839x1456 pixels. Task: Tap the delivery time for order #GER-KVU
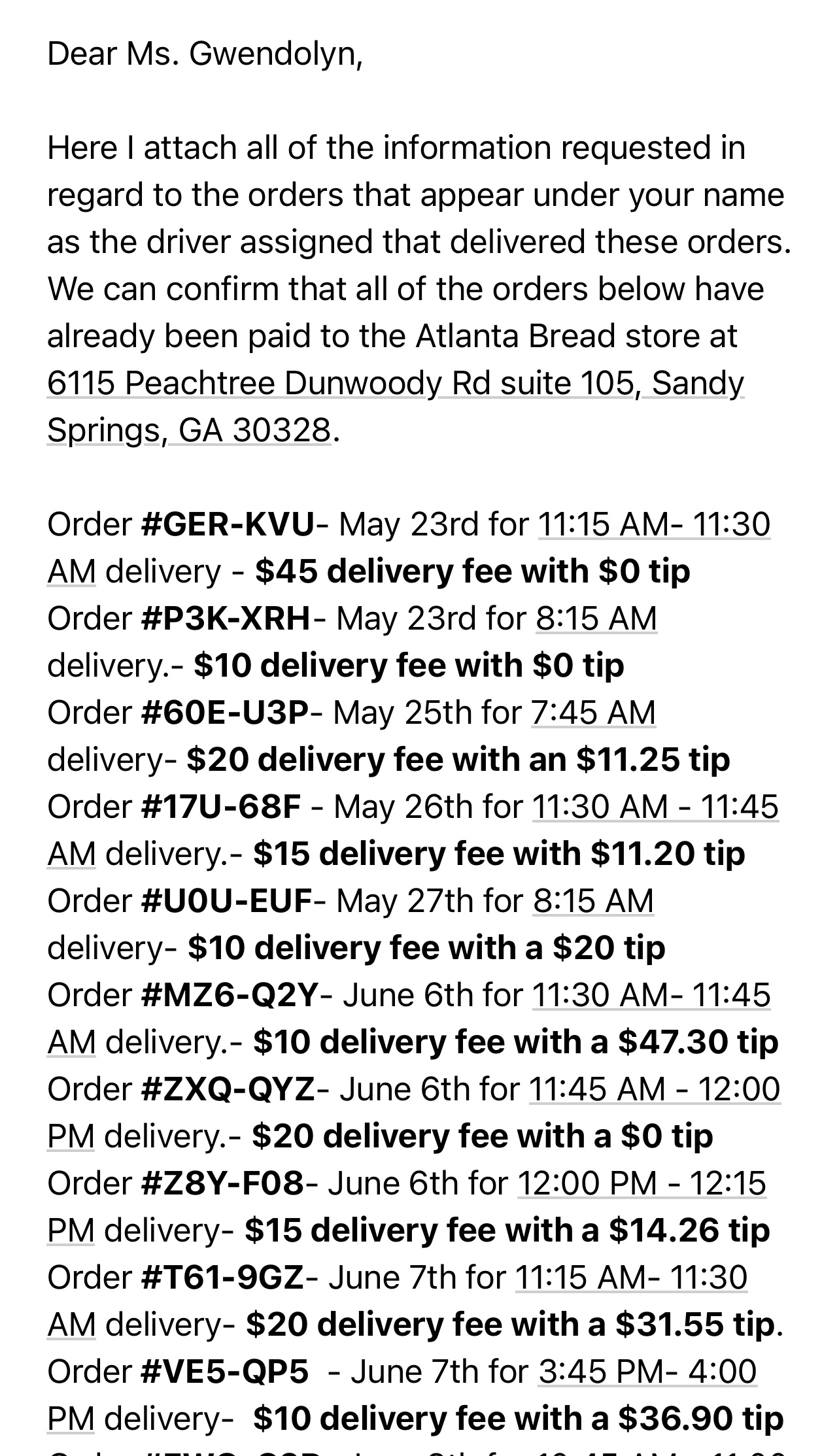click(x=654, y=524)
